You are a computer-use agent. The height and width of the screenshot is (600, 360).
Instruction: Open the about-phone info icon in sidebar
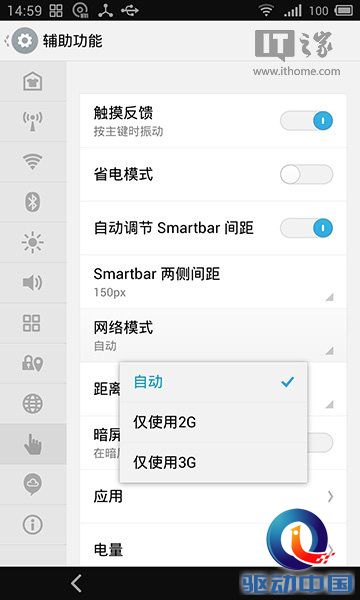click(33, 525)
